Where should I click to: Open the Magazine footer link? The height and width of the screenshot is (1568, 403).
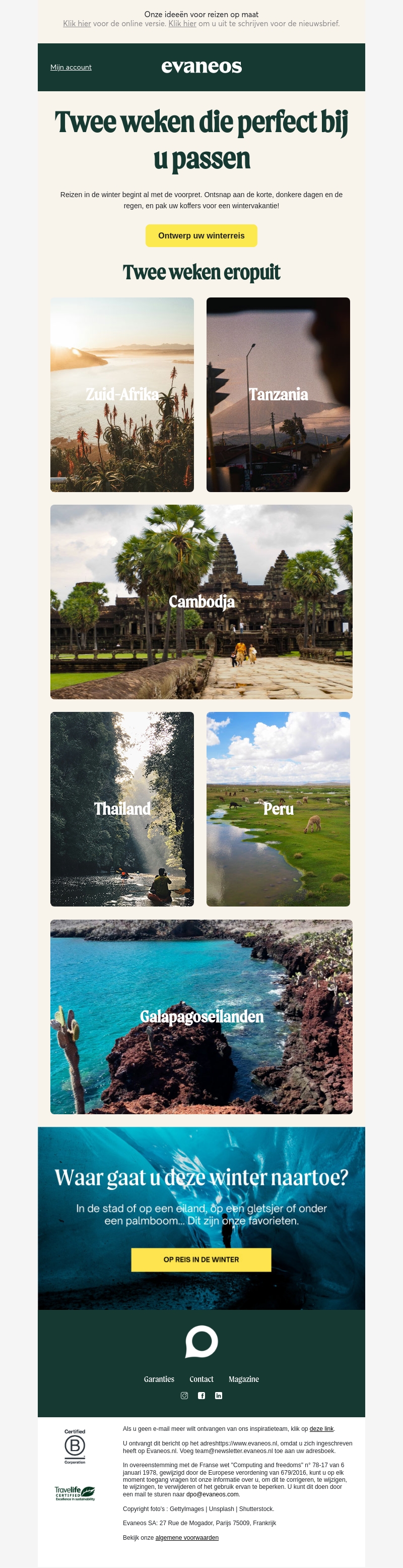click(x=243, y=1379)
